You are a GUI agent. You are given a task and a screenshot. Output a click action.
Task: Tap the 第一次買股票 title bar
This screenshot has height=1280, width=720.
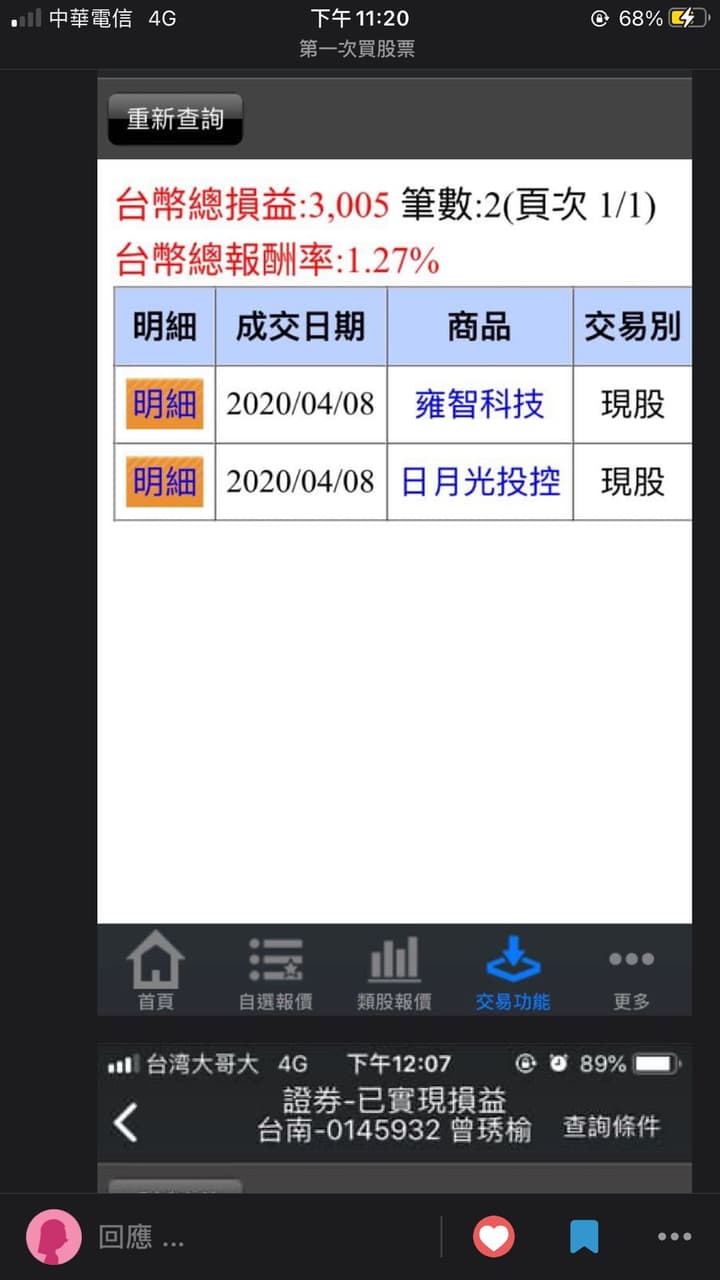pos(359,47)
